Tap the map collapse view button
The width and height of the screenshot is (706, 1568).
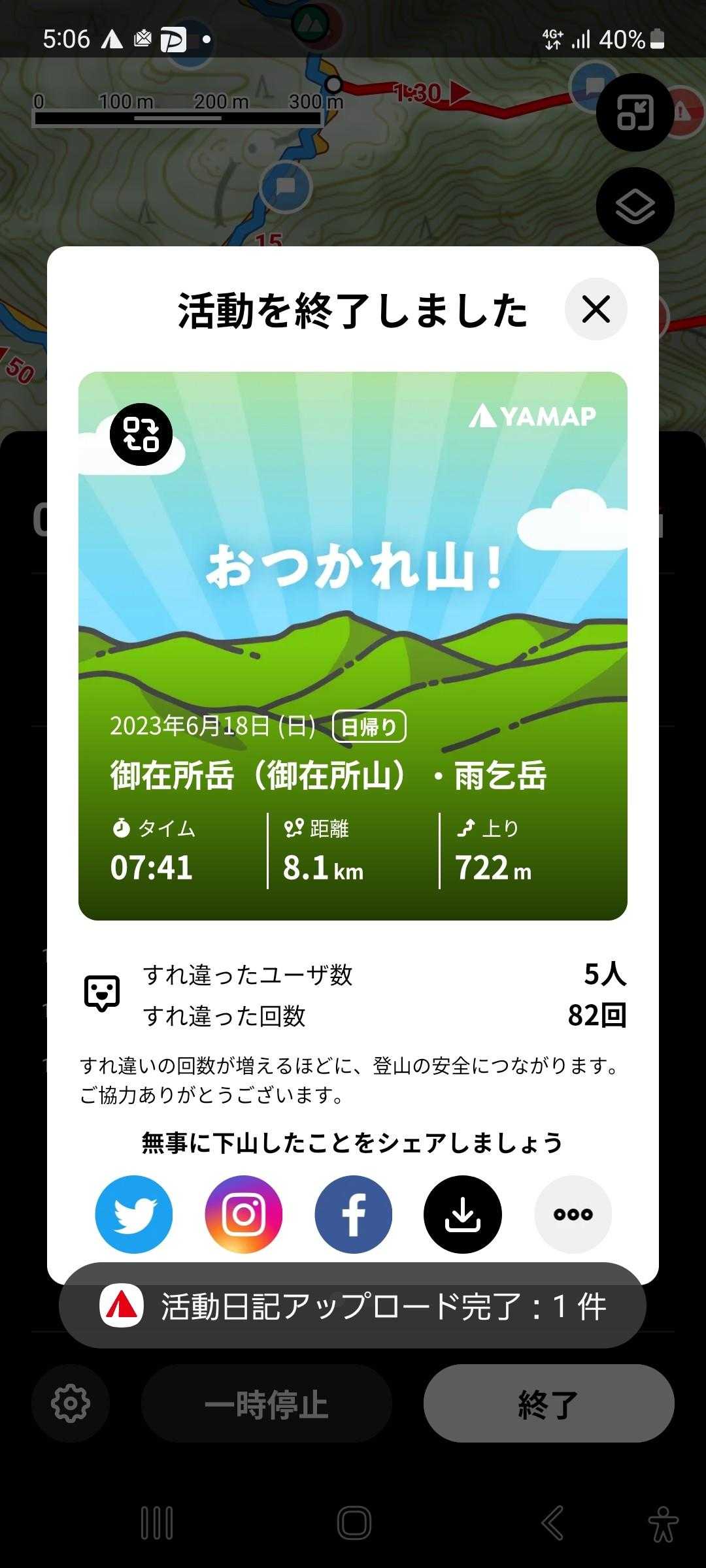pyautogui.click(x=635, y=112)
